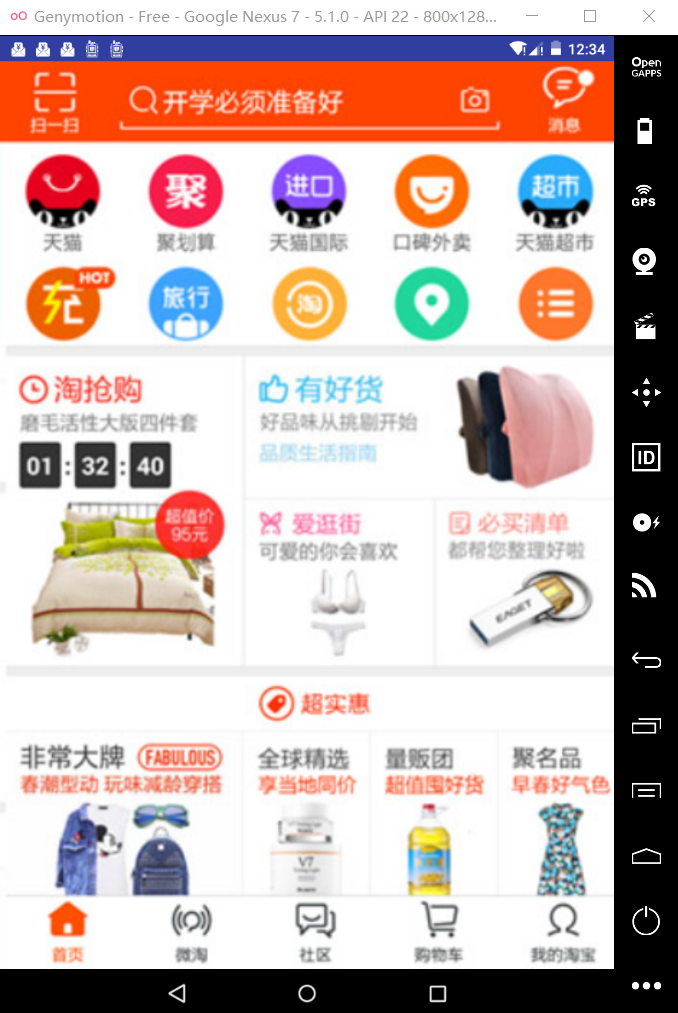Open the 旅行 travel shortcut
This screenshot has width=678, height=1013.
point(186,304)
